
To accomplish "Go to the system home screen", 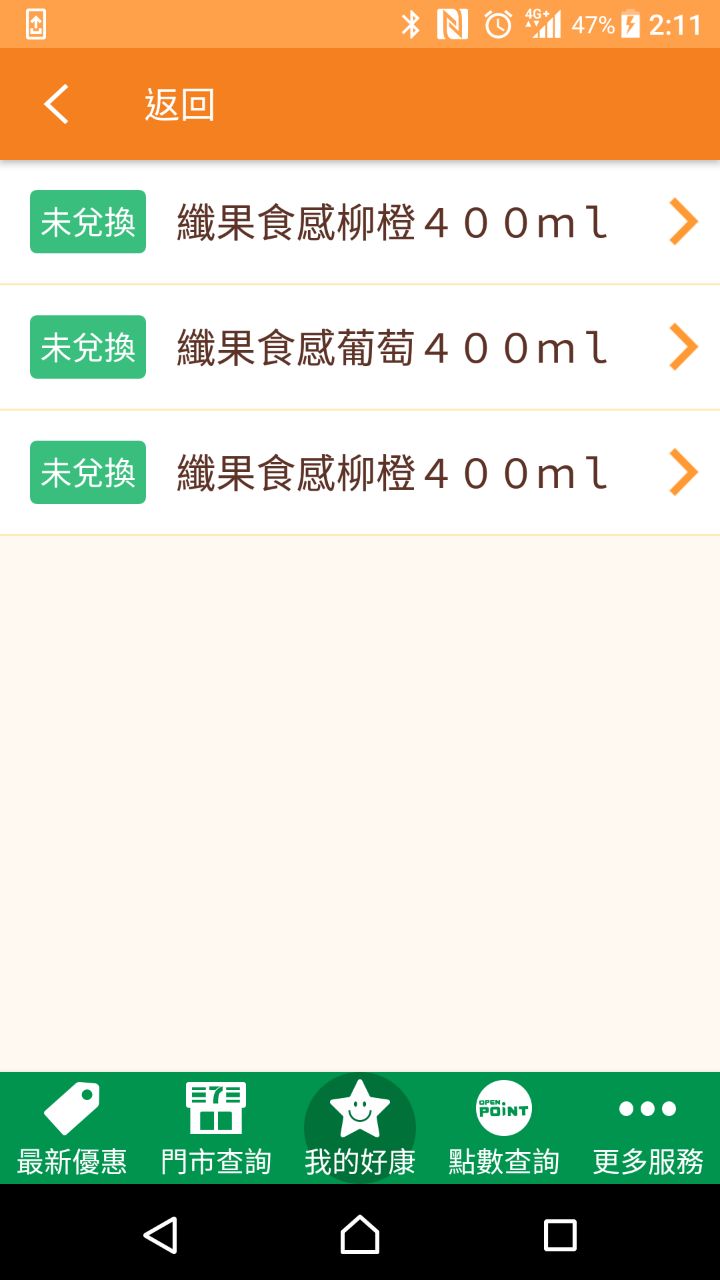I will tap(360, 1234).
